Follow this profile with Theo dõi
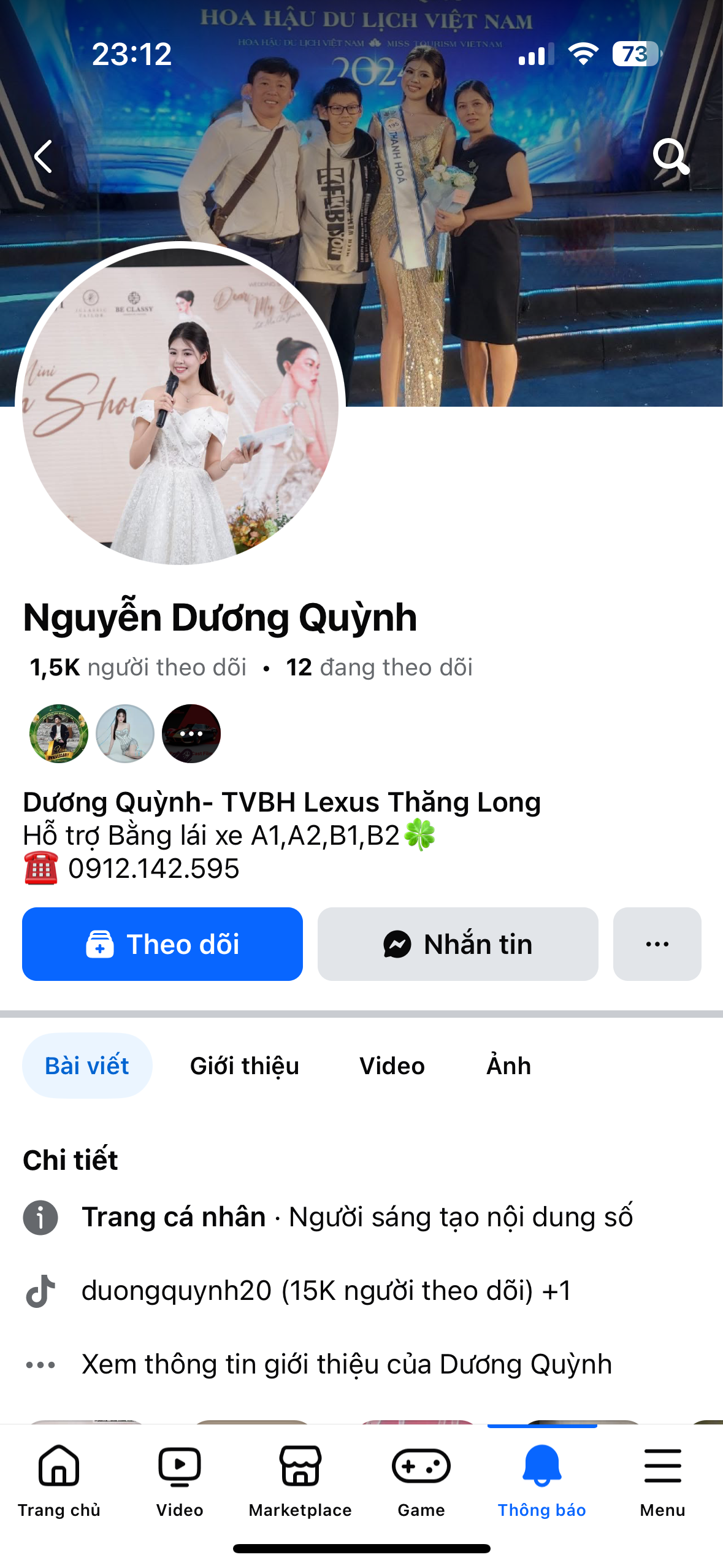Image resolution: width=723 pixels, height=1568 pixels. tap(163, 944)
